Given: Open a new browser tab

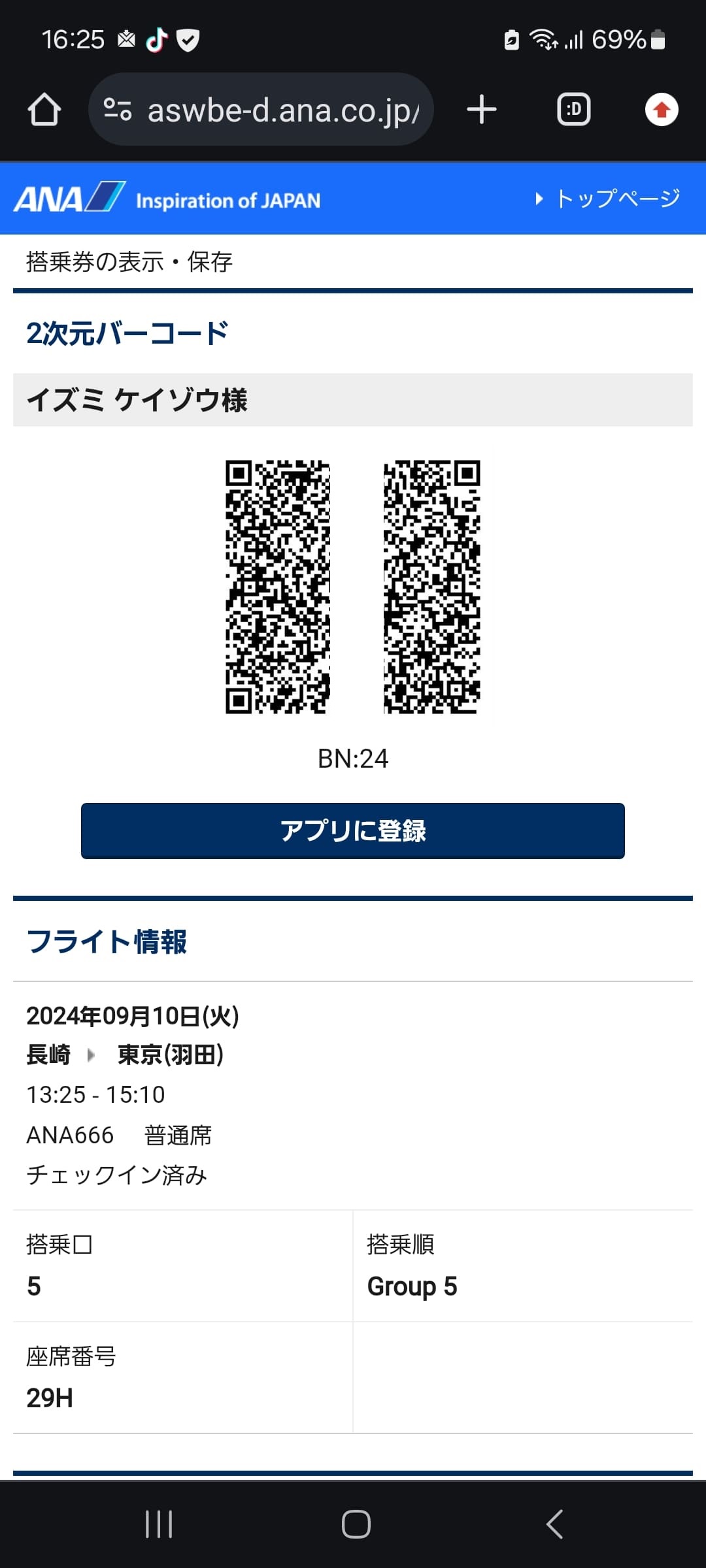Looking at the screenshot, I should pyautogui.click(x=482, y=110).
